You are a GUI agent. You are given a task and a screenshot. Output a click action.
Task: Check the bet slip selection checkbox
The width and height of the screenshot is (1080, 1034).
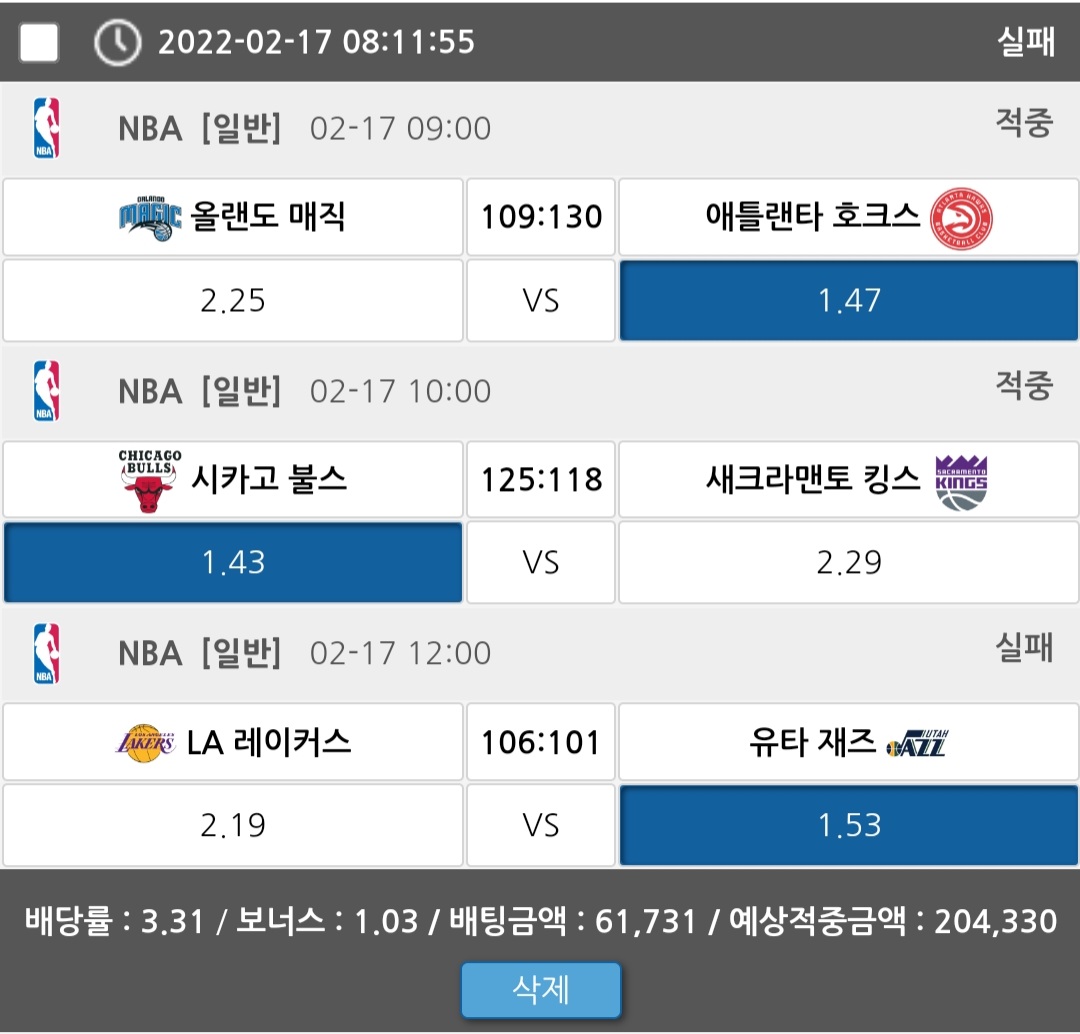(40, 42)
